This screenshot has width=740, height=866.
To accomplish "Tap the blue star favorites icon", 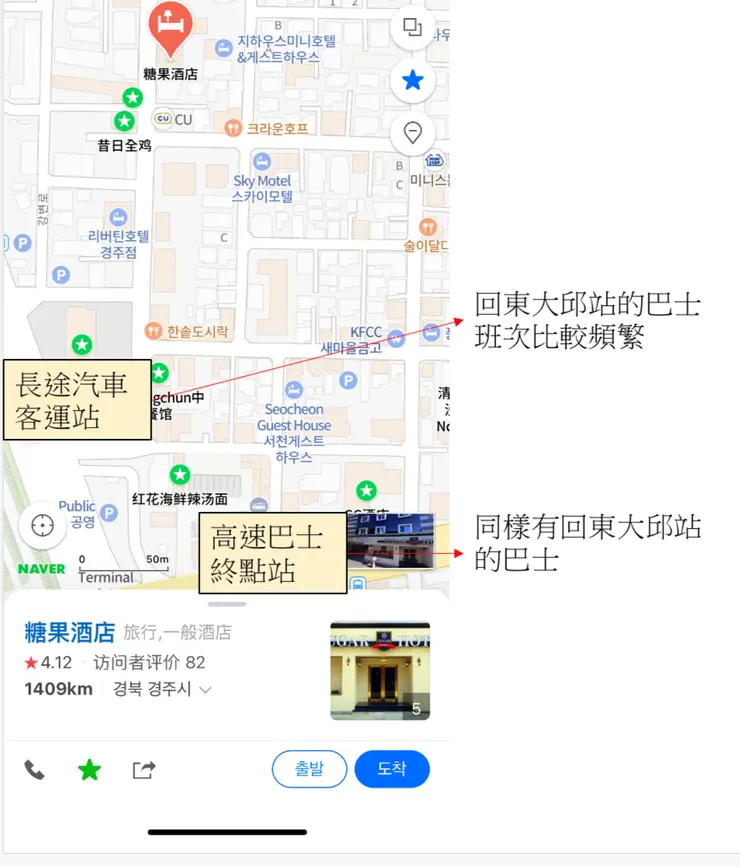I will 413,81.
